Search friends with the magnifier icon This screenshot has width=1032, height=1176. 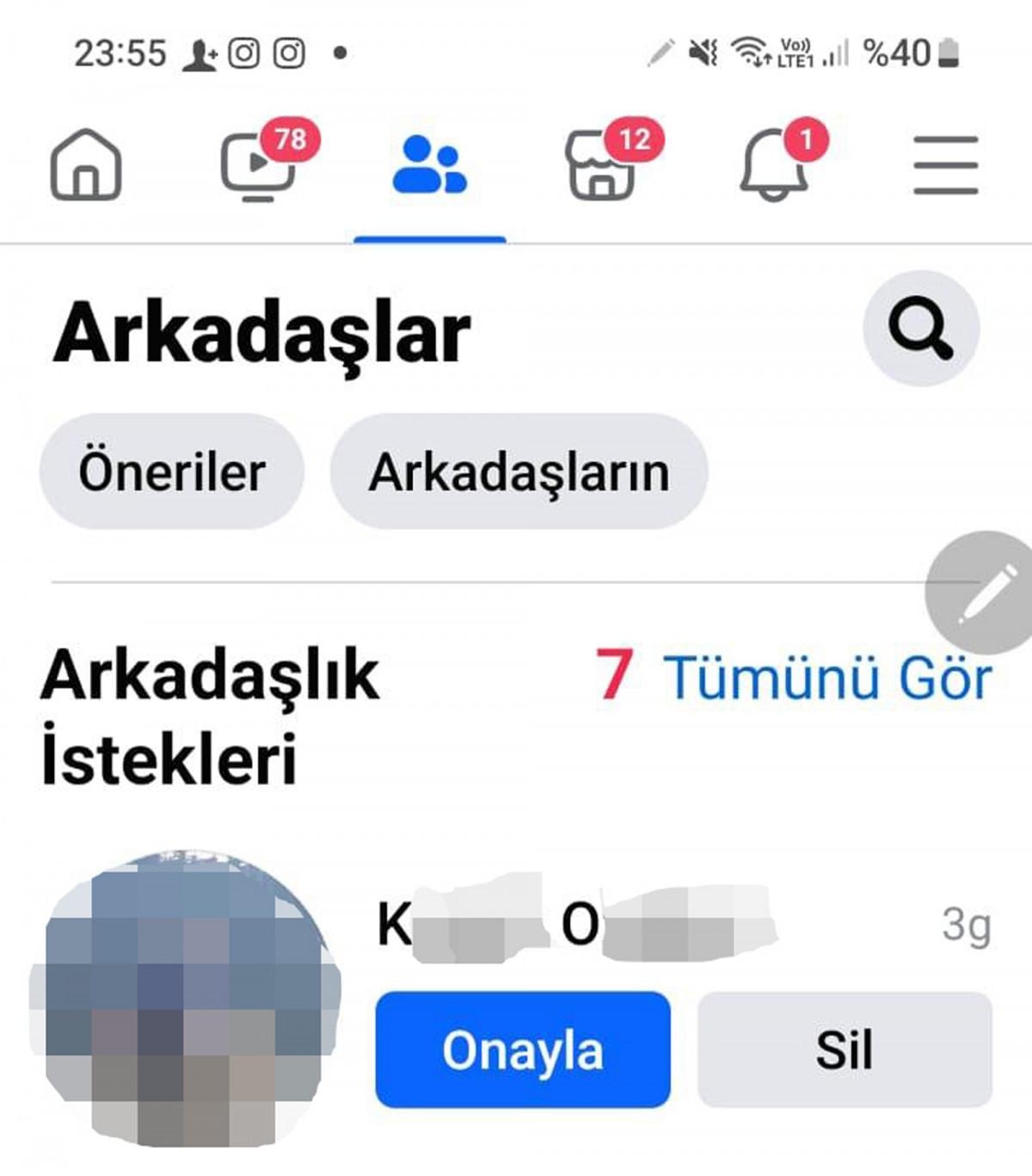(921, 329)
